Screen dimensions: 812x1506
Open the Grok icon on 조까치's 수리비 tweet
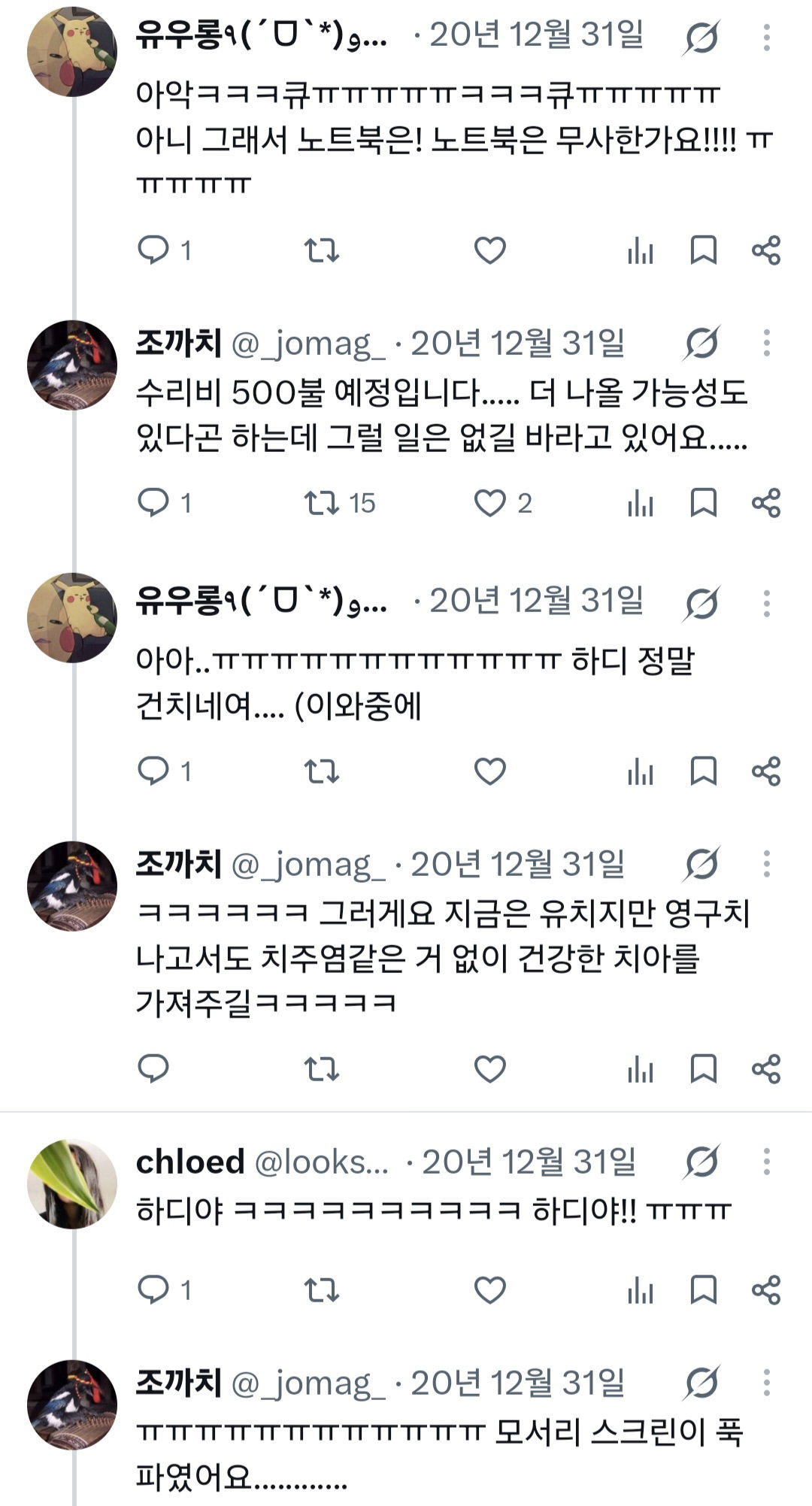point(701,344)
